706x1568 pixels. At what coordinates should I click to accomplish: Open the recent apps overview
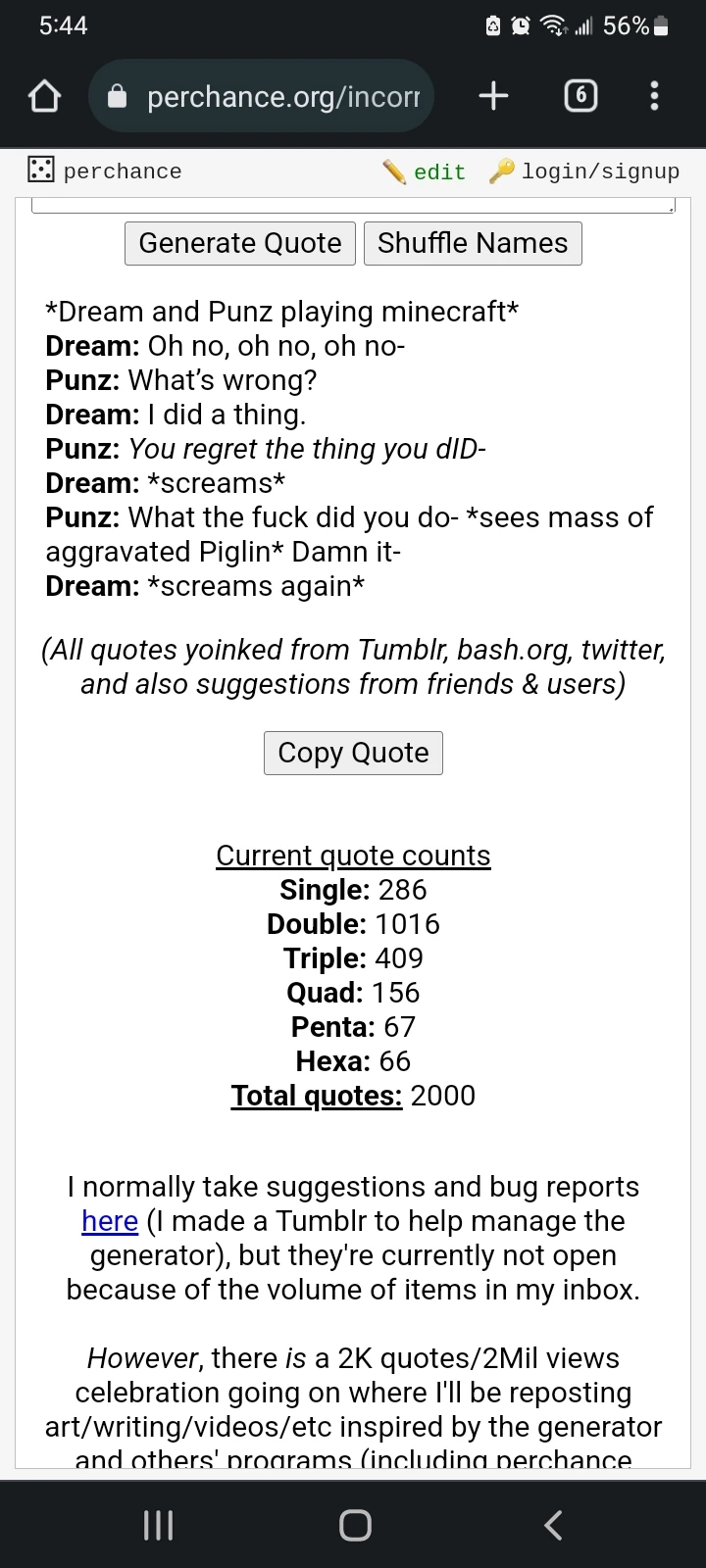158,1524
